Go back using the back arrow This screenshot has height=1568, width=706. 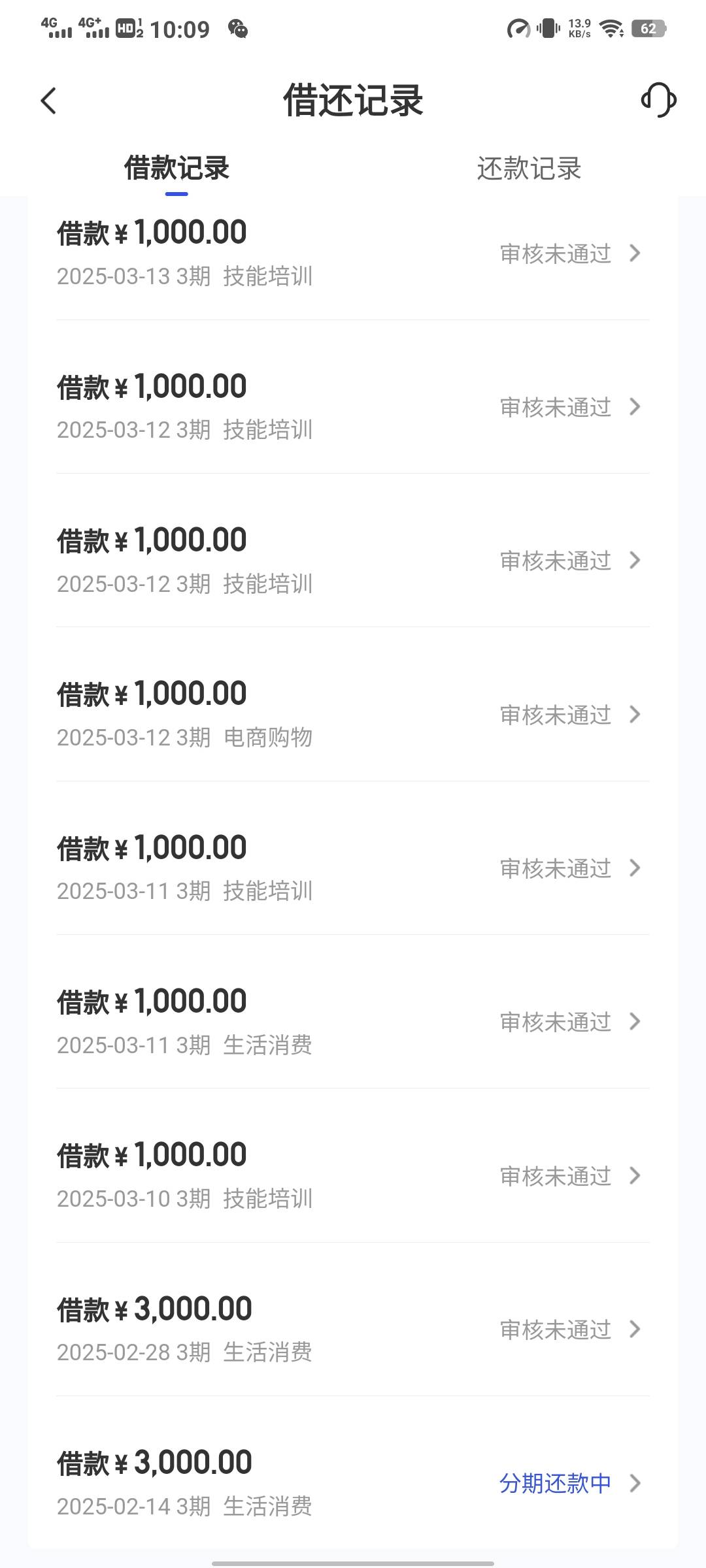pos(49,101)
